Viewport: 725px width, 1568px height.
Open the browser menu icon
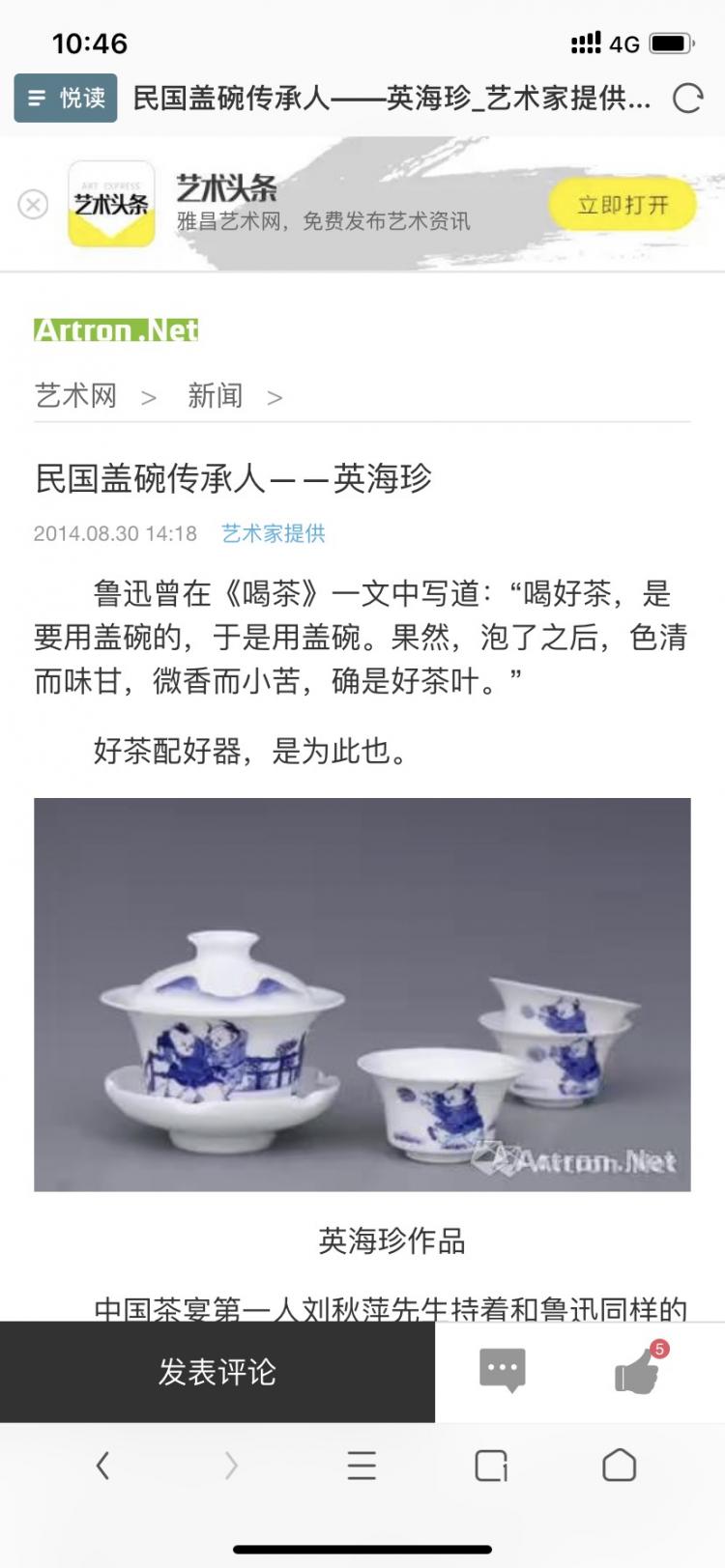click(362, 1466)
